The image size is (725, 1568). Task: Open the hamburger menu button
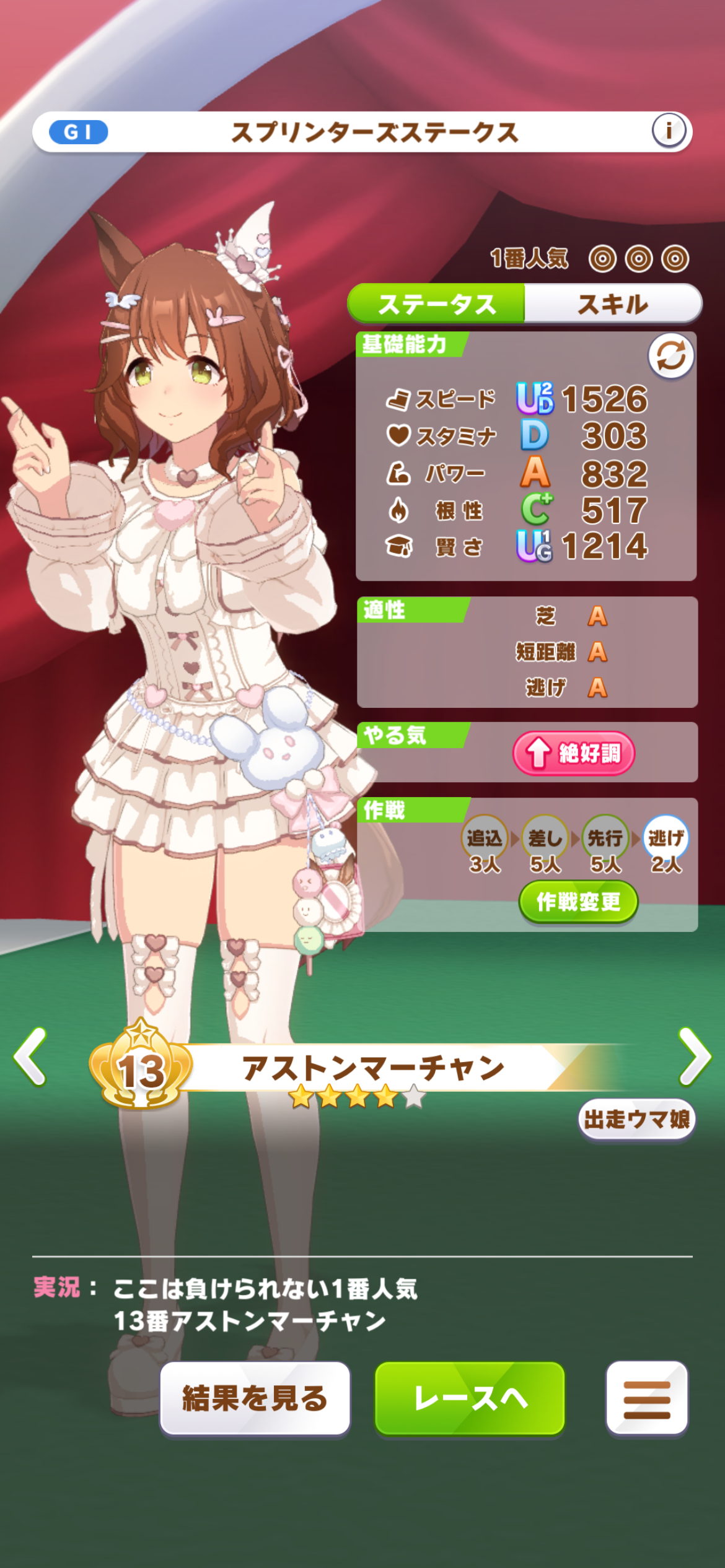pyautogui.click(x=646, y=1398)
